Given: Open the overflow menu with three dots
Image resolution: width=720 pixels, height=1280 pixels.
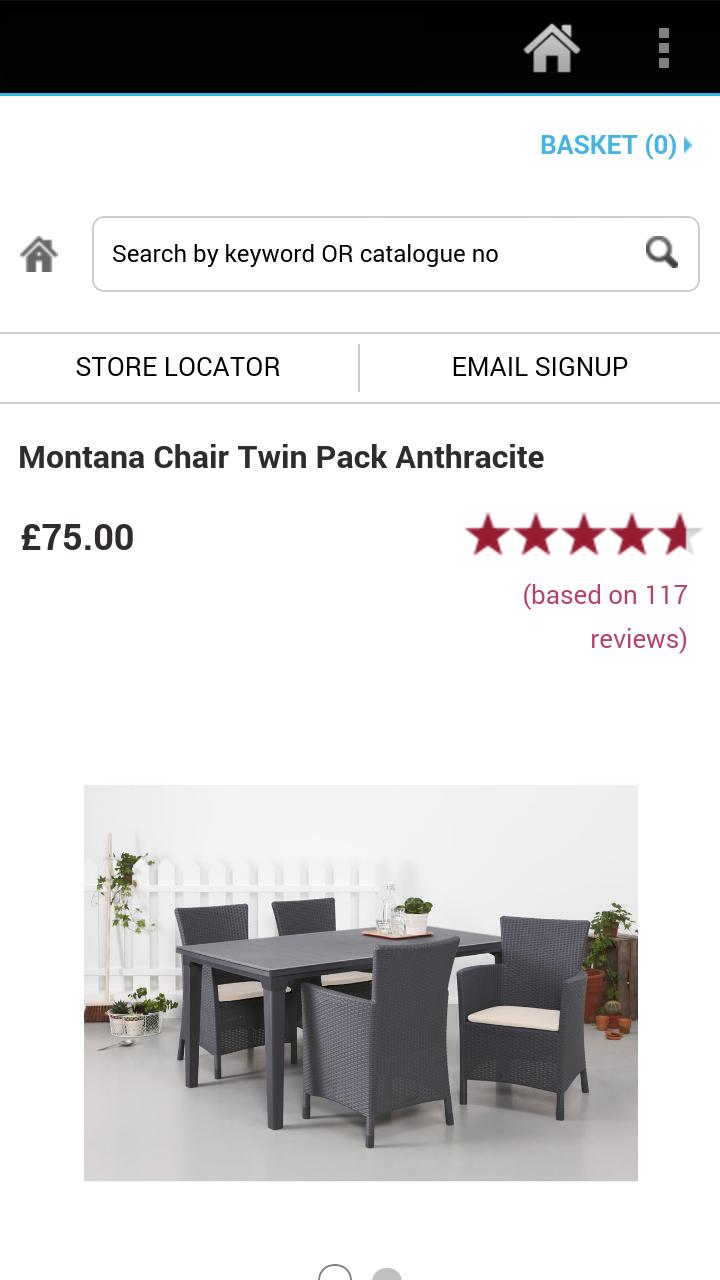Looking at the screenshot, I should tap(663, 47).
